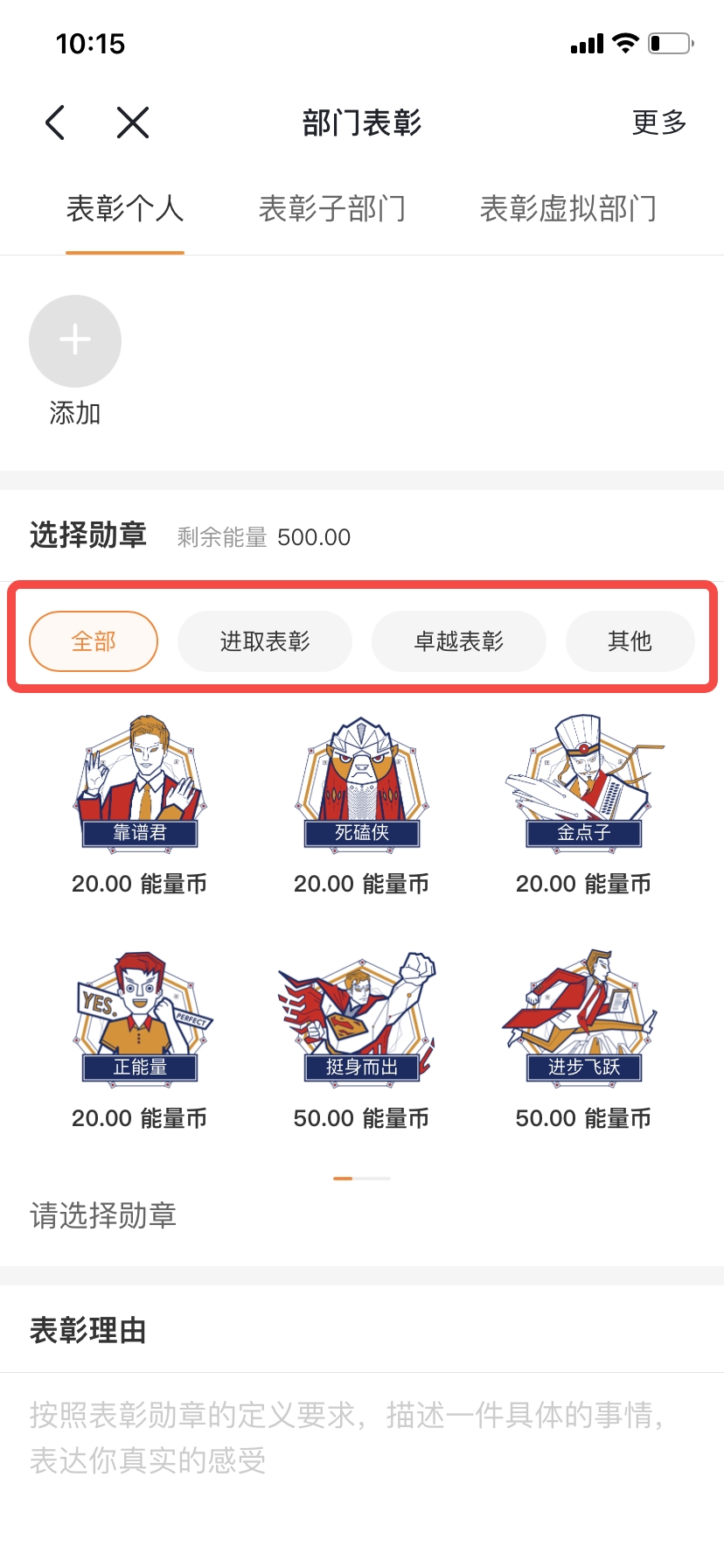This screenshot has height=1568, width=724.
Task: Filter medals by 卓越表彰
Action: (x=459, y=641)
